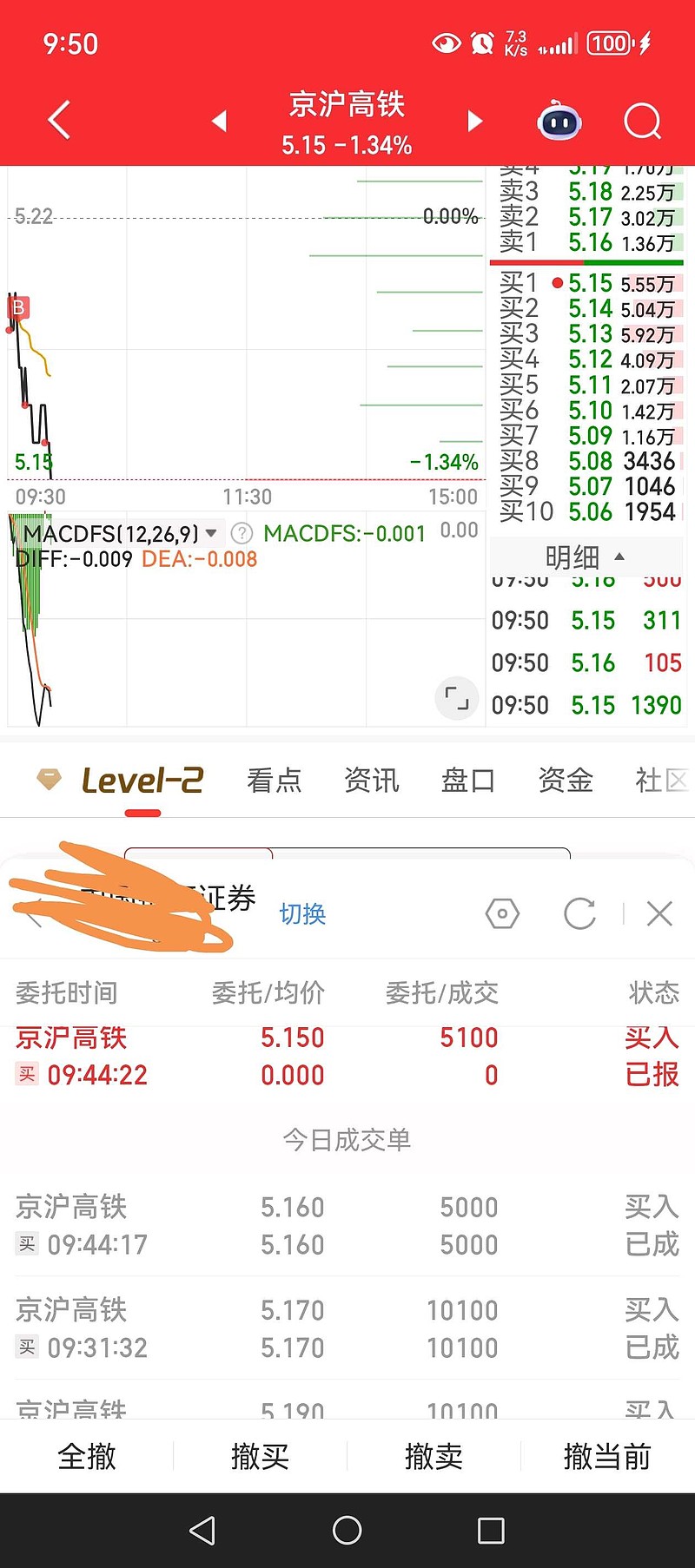Switch to the previous stock arrow
Viewport: 695px width, 1568px height.
click(x=219, y=121)
